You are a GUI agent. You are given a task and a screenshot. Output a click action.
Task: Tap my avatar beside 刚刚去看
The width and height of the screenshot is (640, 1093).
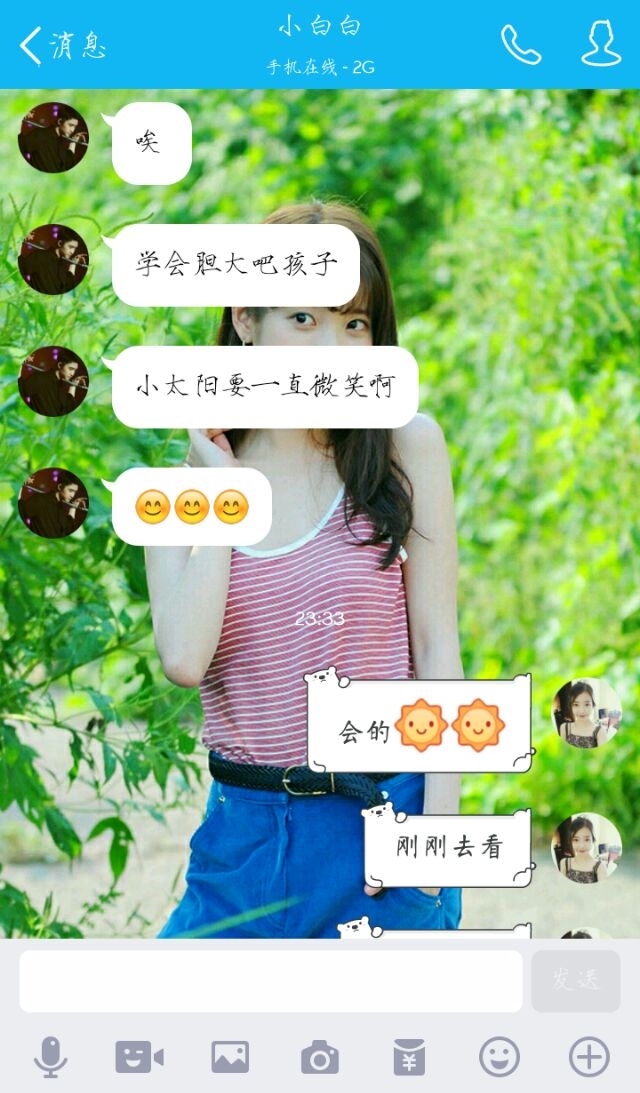click(586, 848)
